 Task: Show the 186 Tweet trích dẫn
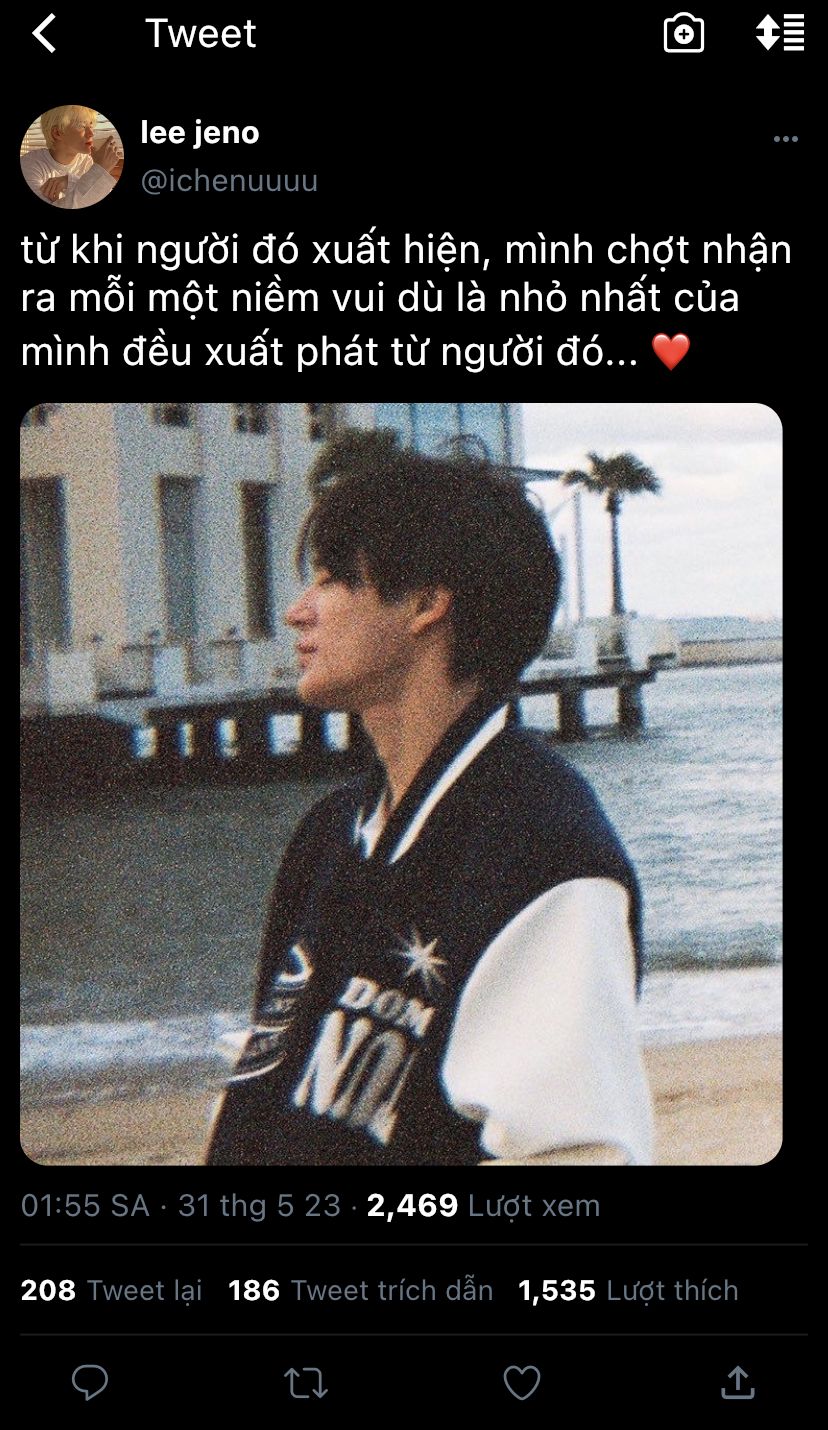361,1291
